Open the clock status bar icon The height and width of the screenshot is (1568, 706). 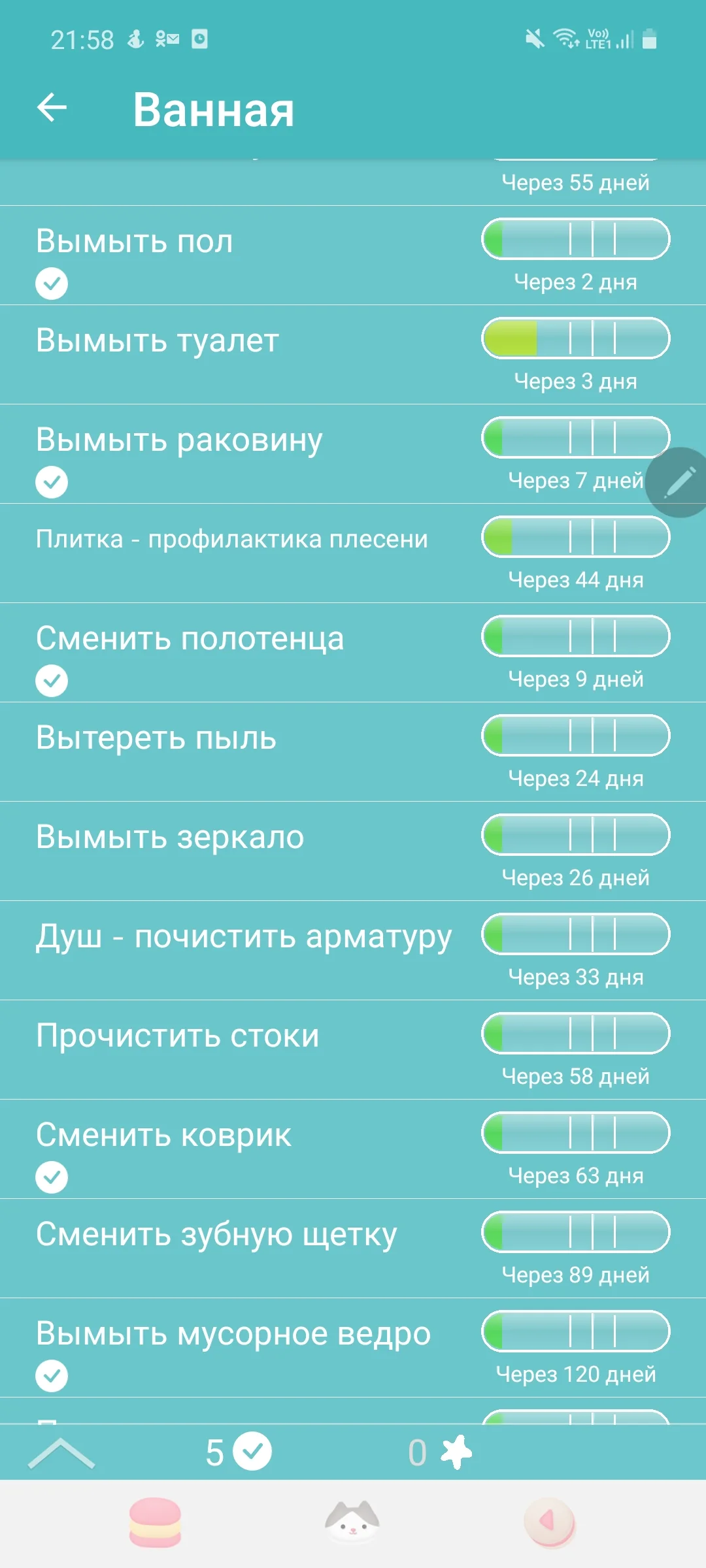pyautogui.click(x=200, y=38)
